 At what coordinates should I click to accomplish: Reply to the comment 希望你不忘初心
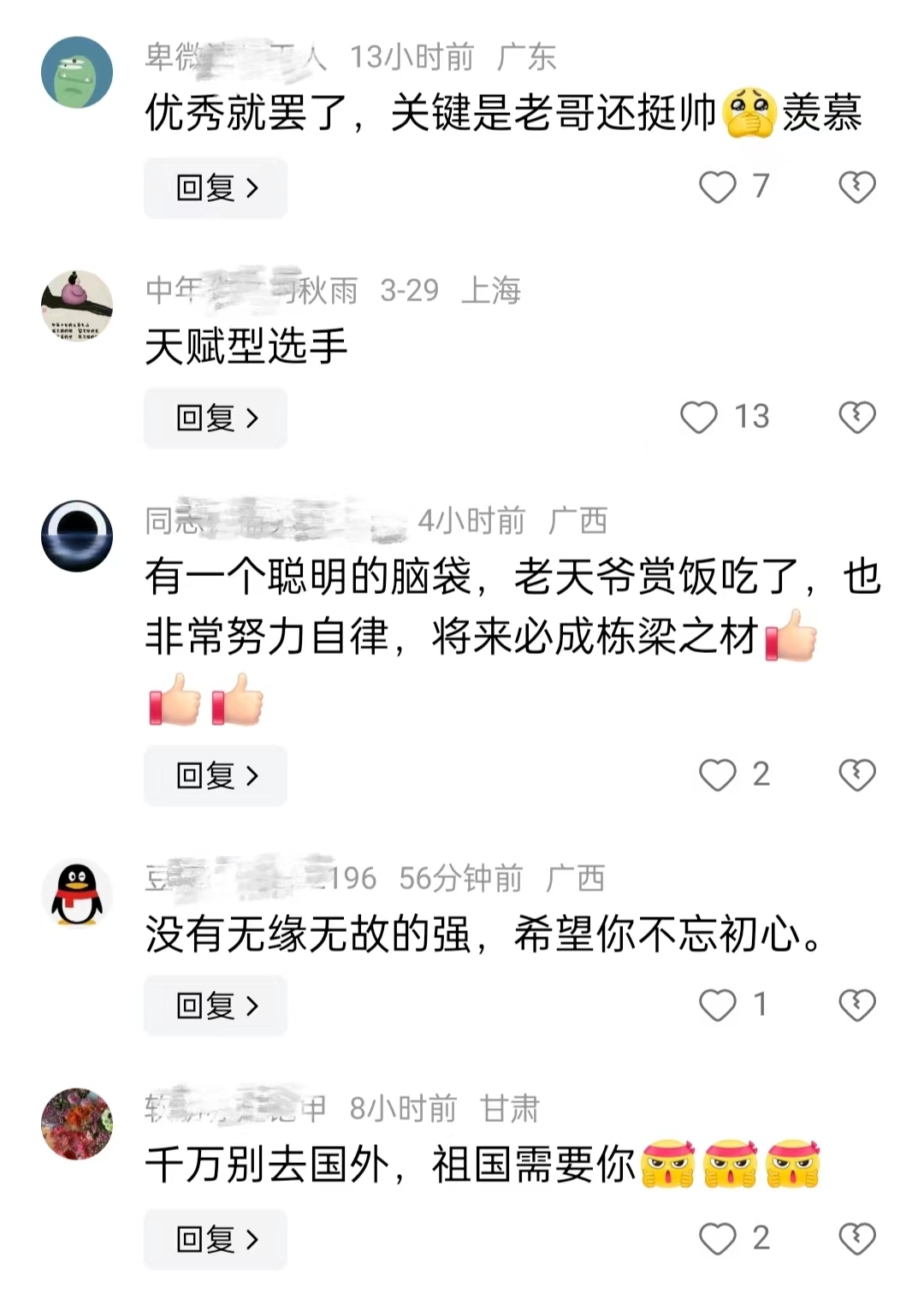[x=216, y=1005]
